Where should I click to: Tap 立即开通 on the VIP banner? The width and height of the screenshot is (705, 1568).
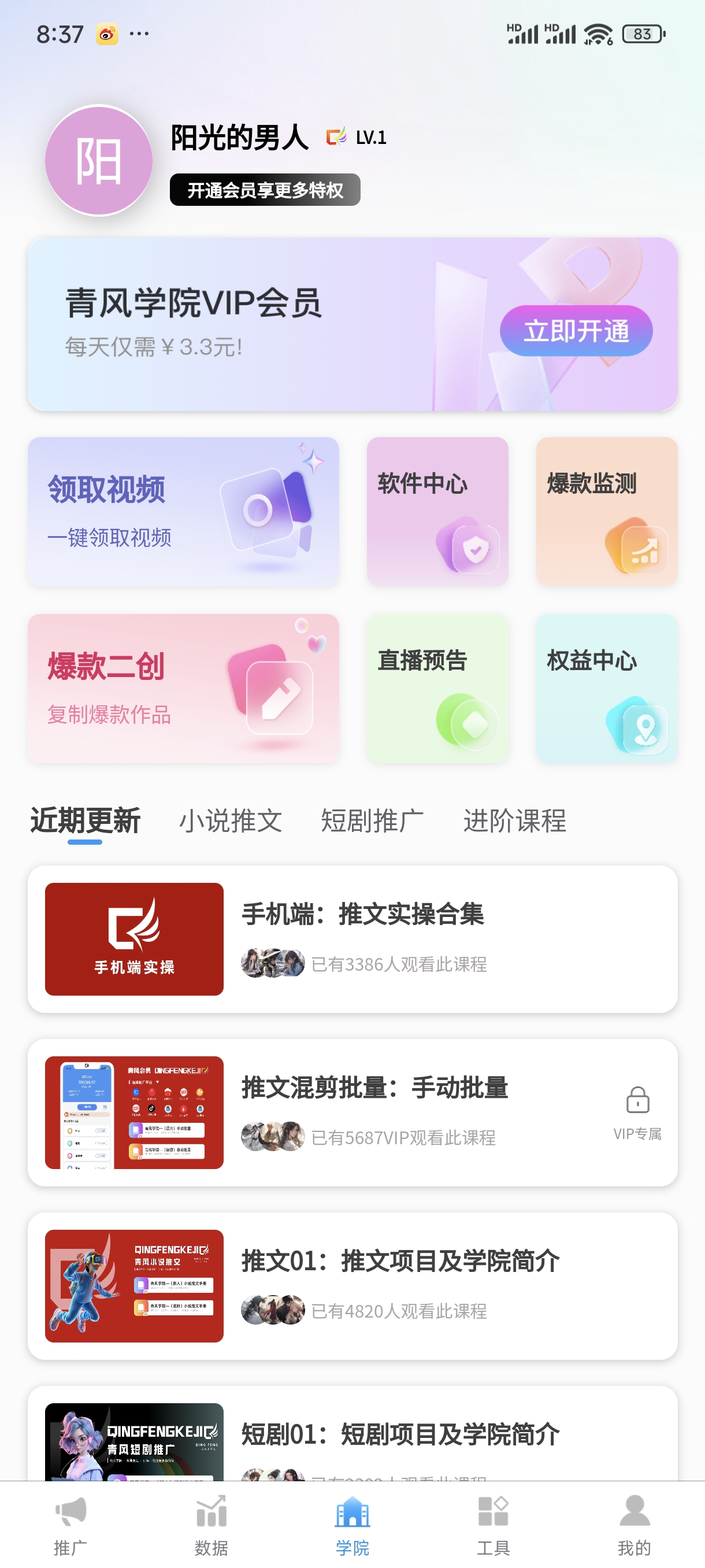576,331
